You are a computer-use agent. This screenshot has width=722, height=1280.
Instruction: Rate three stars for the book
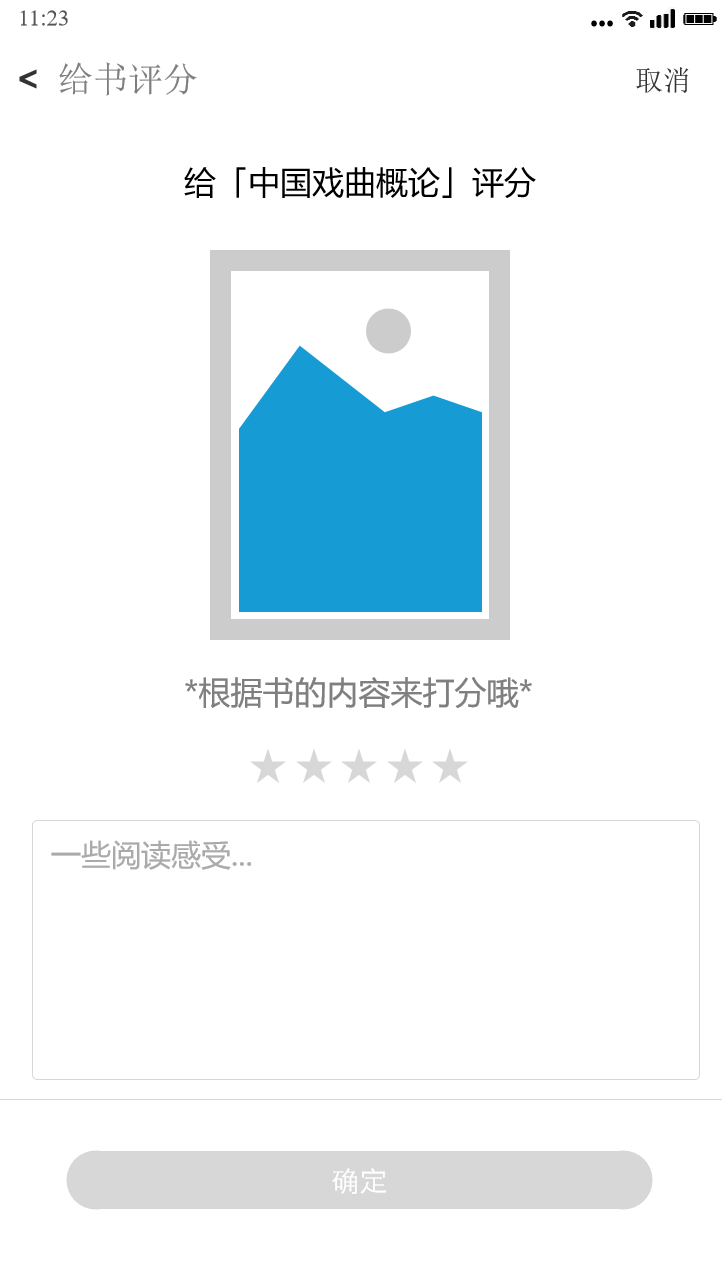[360, 766]
